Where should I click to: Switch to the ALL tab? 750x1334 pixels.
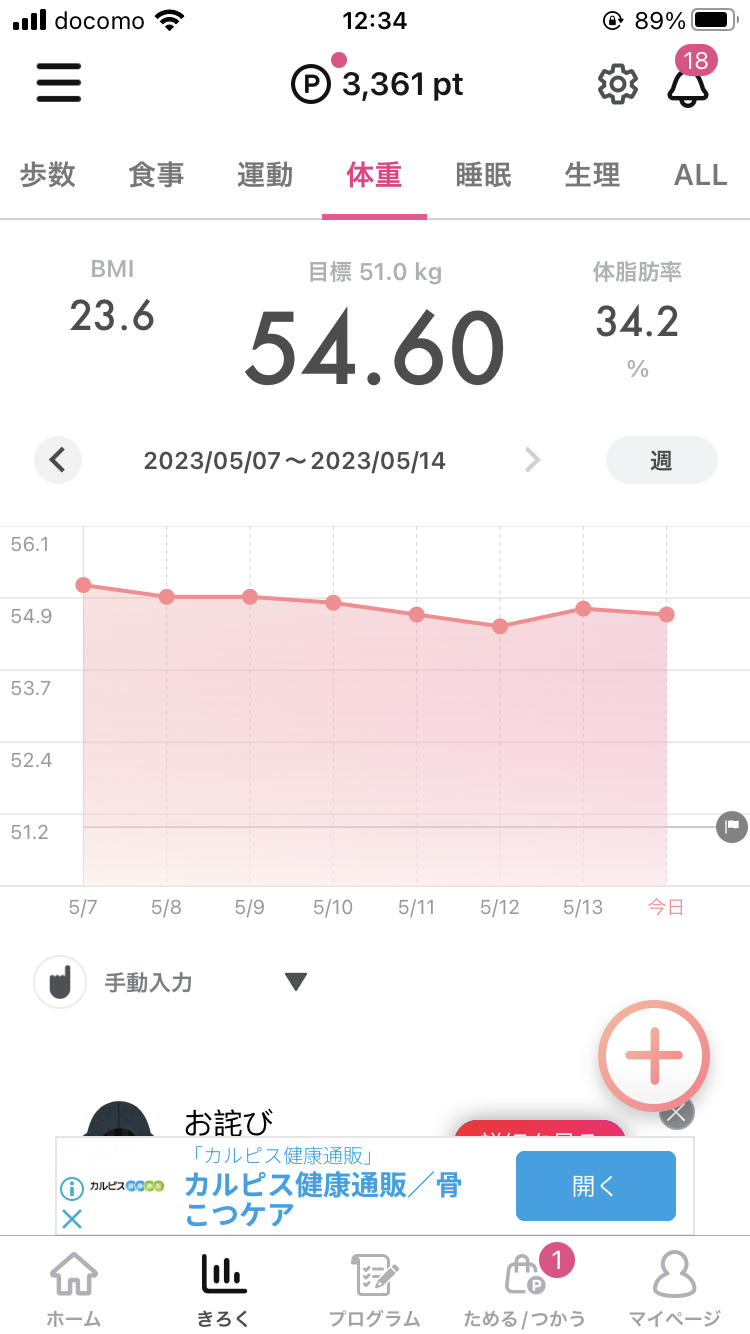(x=700, y=175)
